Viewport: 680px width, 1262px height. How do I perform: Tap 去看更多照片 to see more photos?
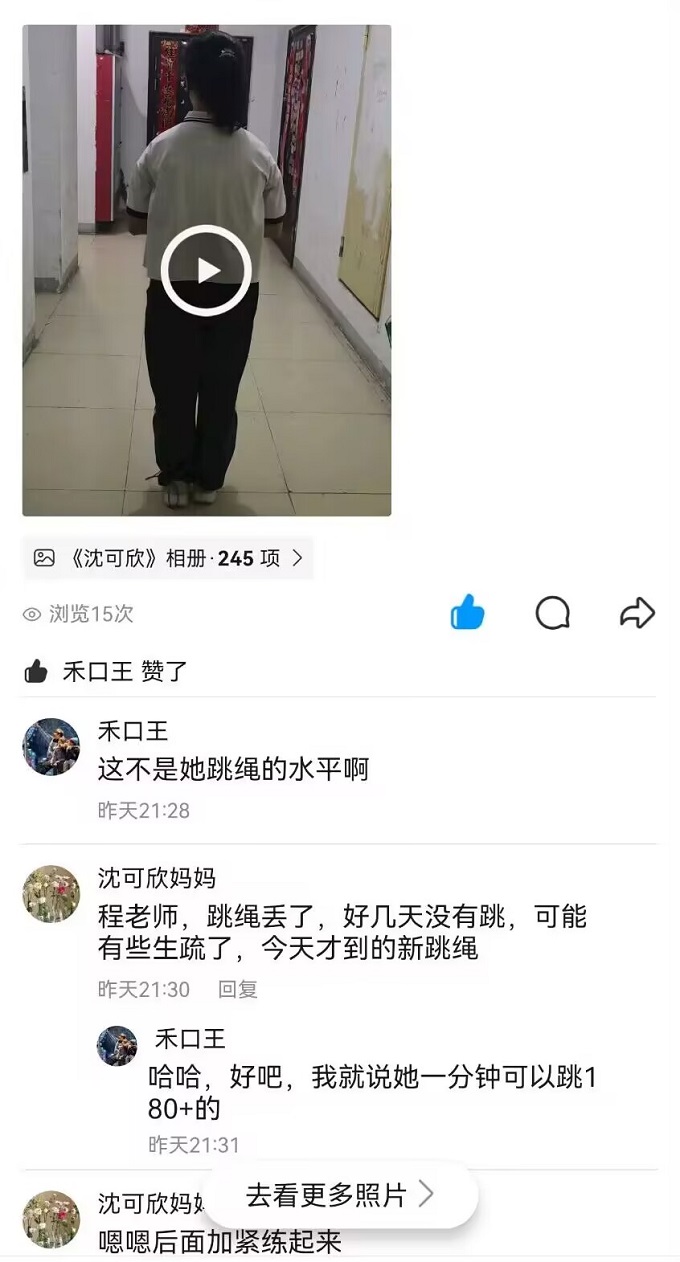pos(340,1194)
